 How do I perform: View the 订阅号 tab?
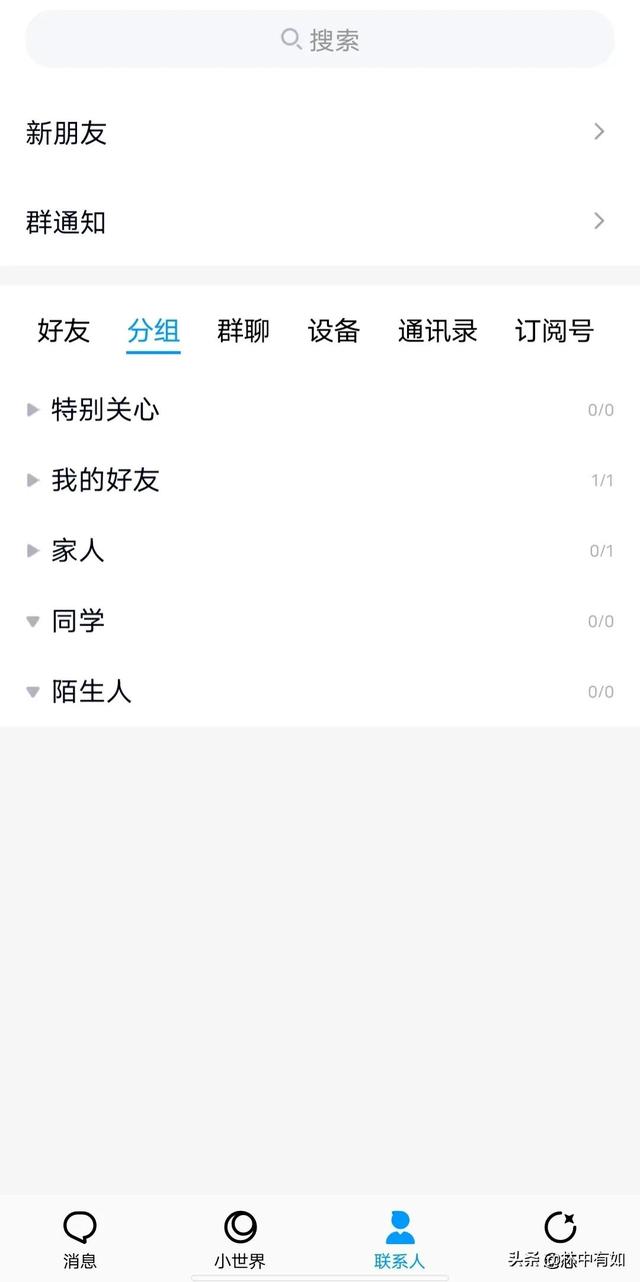(554, 331)
